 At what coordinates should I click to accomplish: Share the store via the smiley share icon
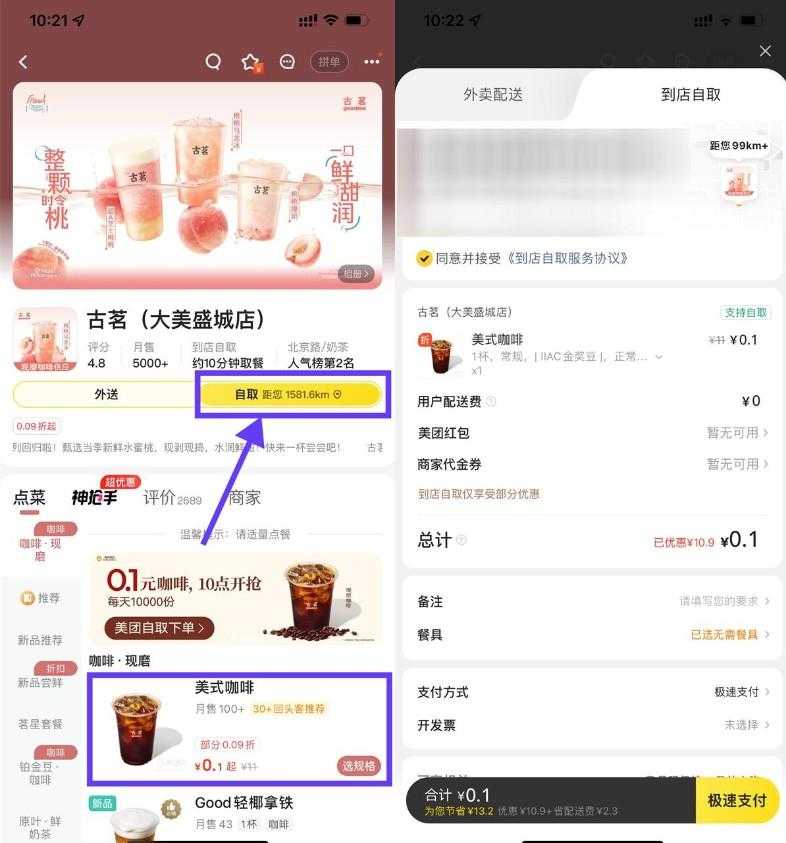coord(286,61)
